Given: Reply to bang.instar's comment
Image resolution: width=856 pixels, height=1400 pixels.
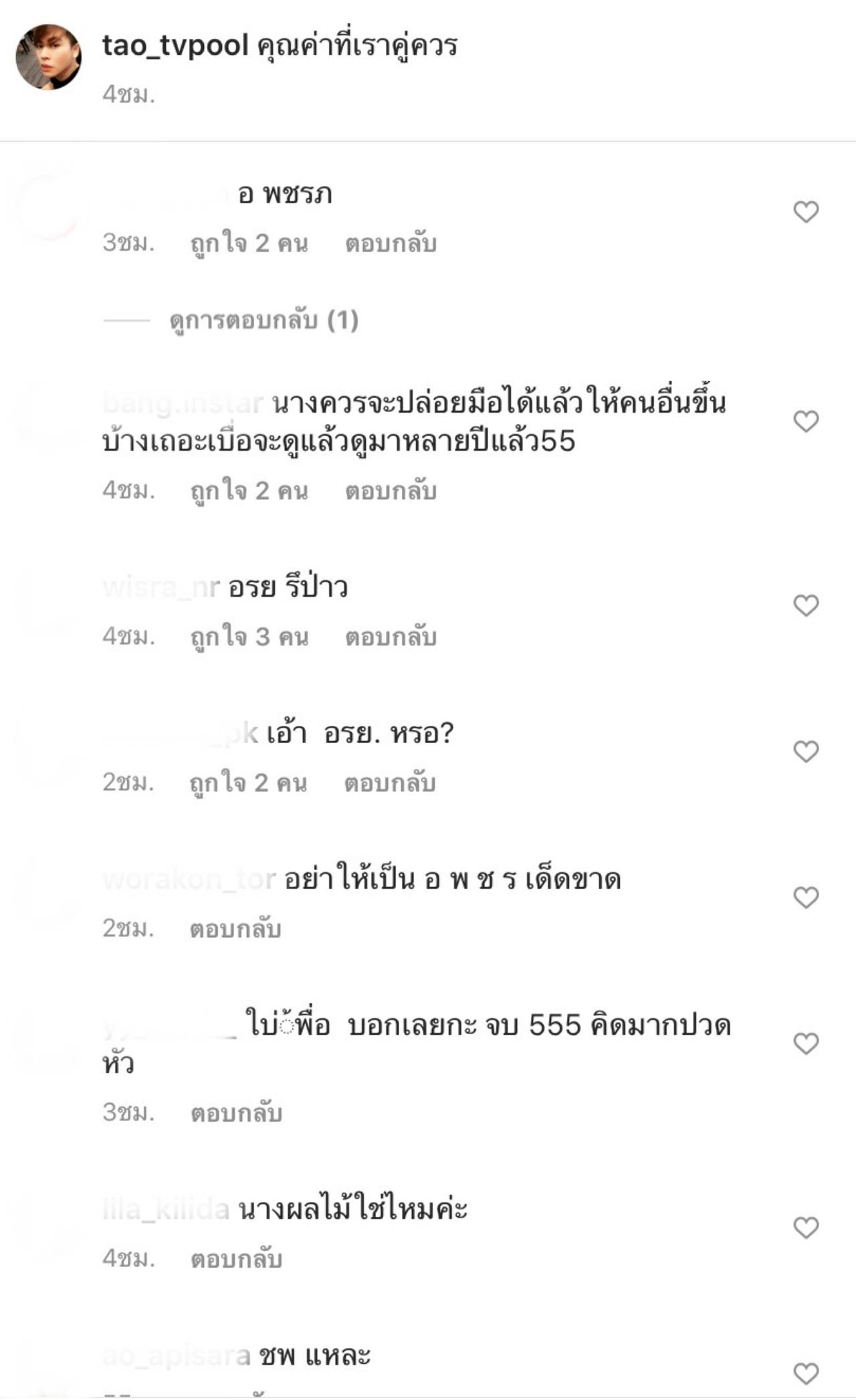Looking at the screenshot, I should tap(391, 491).
